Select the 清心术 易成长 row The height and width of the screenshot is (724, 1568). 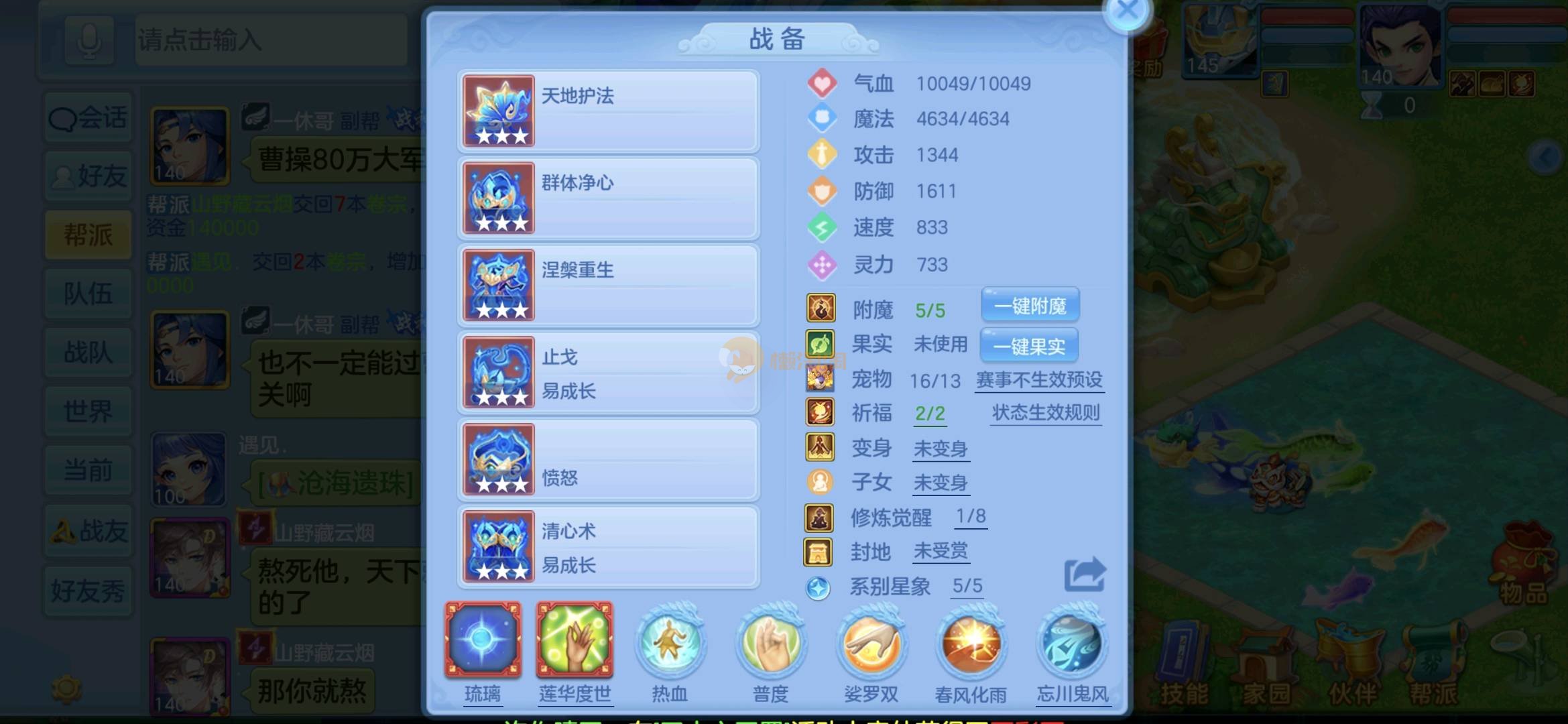pyautogui.click(x=608, y=547)
